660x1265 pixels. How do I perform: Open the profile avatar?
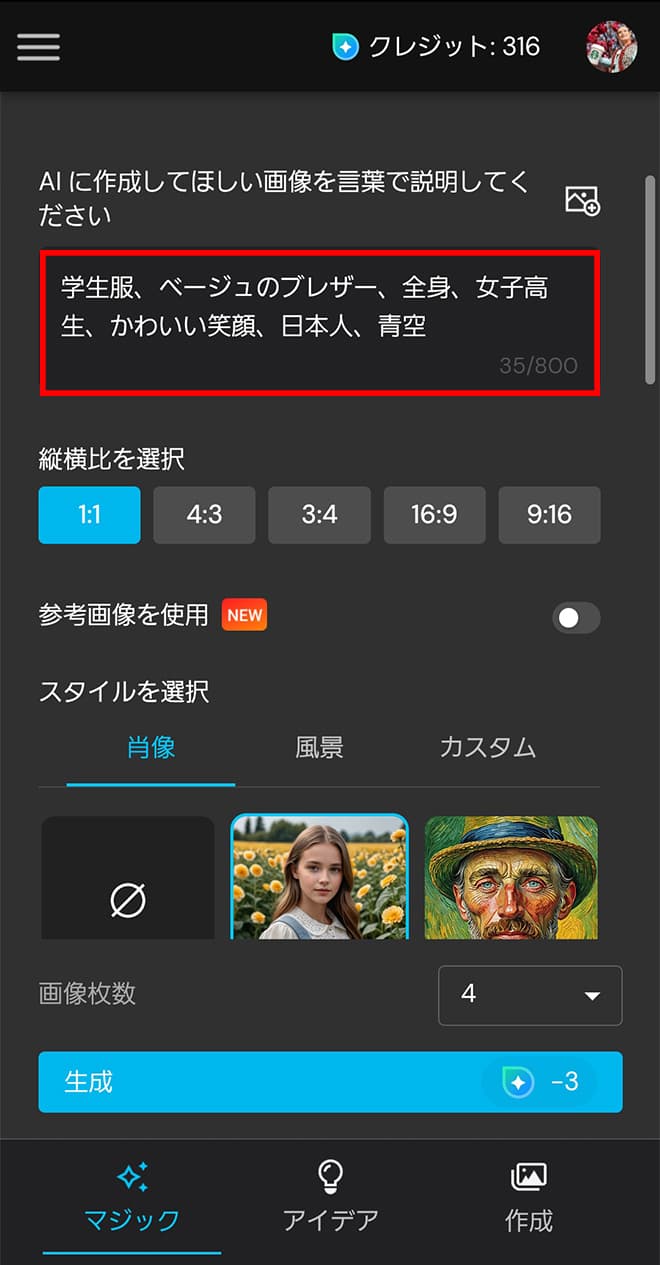pos(611,46)
